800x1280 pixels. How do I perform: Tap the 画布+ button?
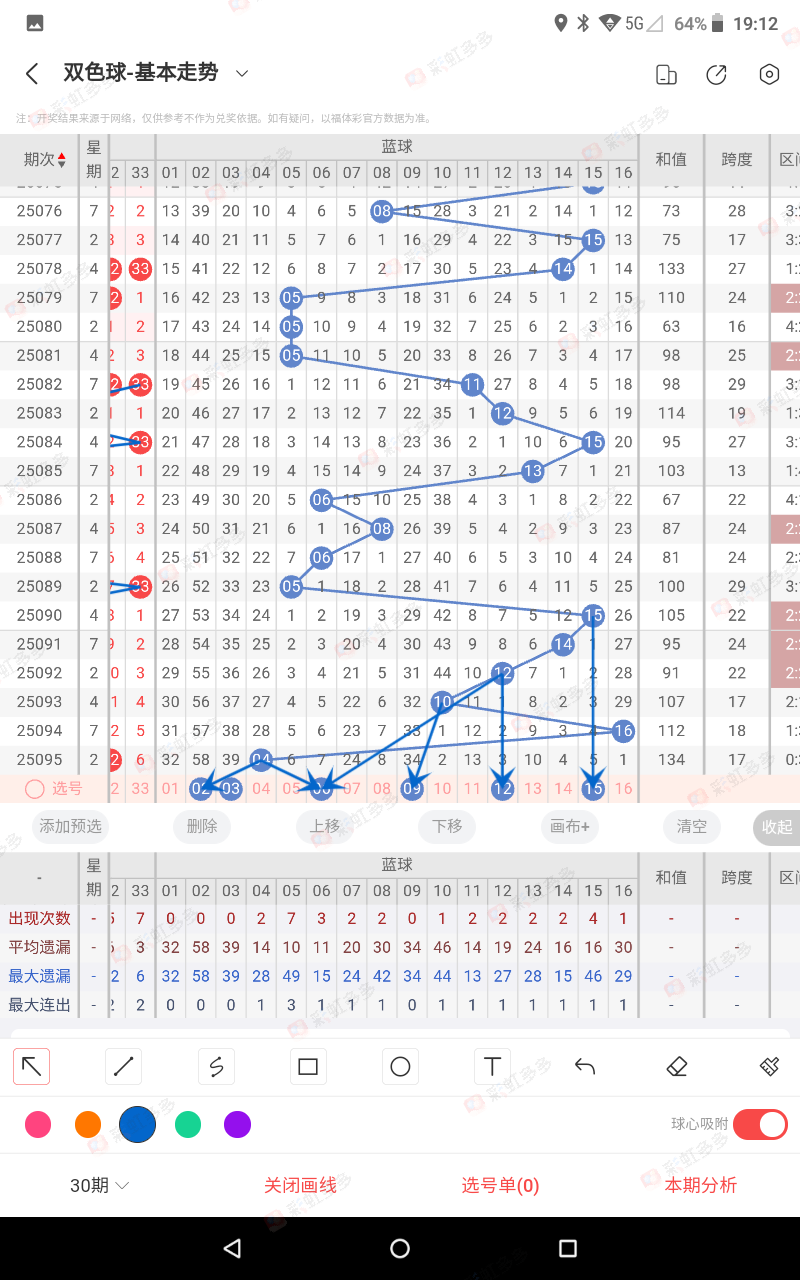[570, 826]
